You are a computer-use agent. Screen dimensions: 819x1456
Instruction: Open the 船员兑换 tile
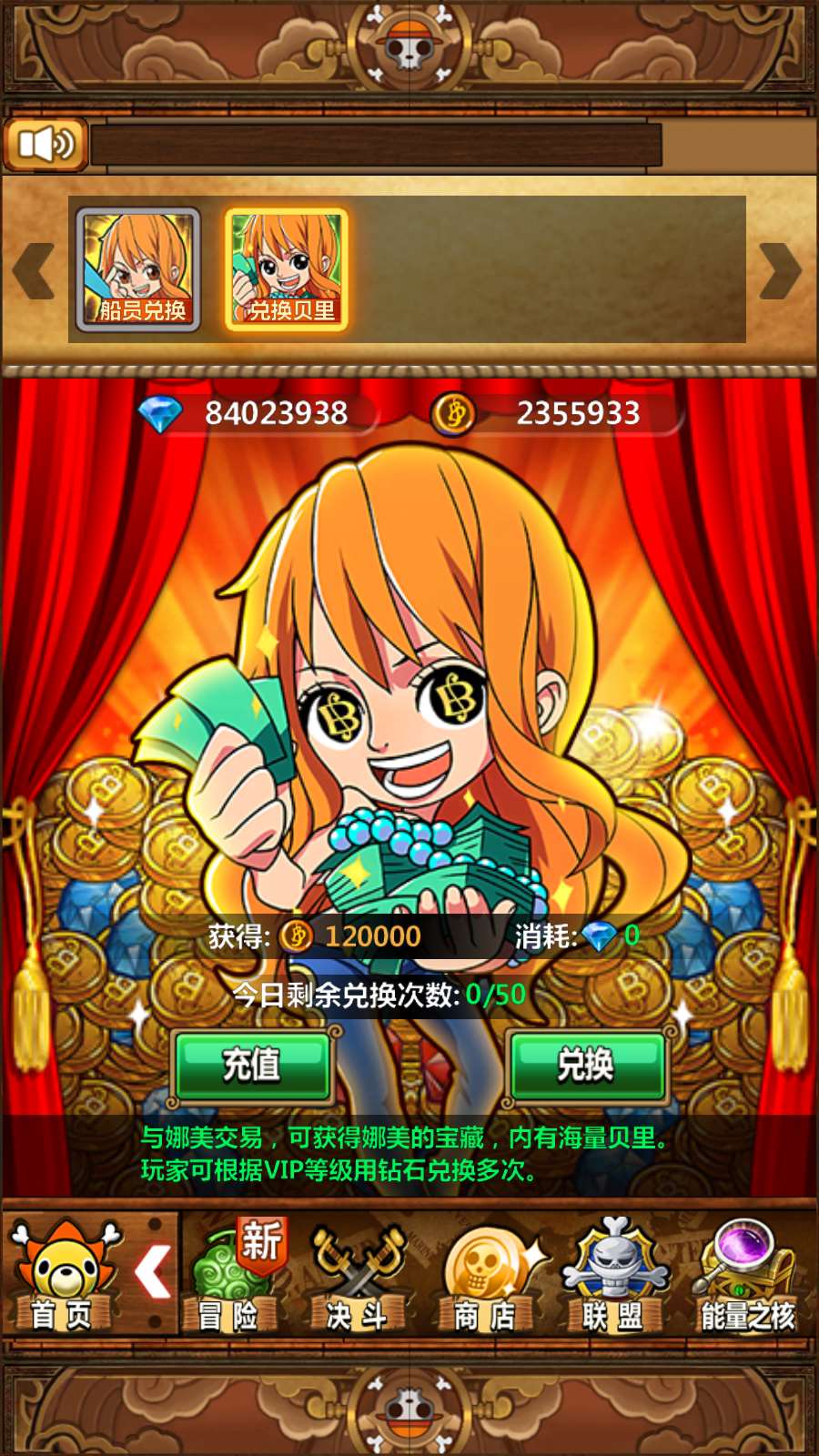pyautogui.click(x=138, y=269)
